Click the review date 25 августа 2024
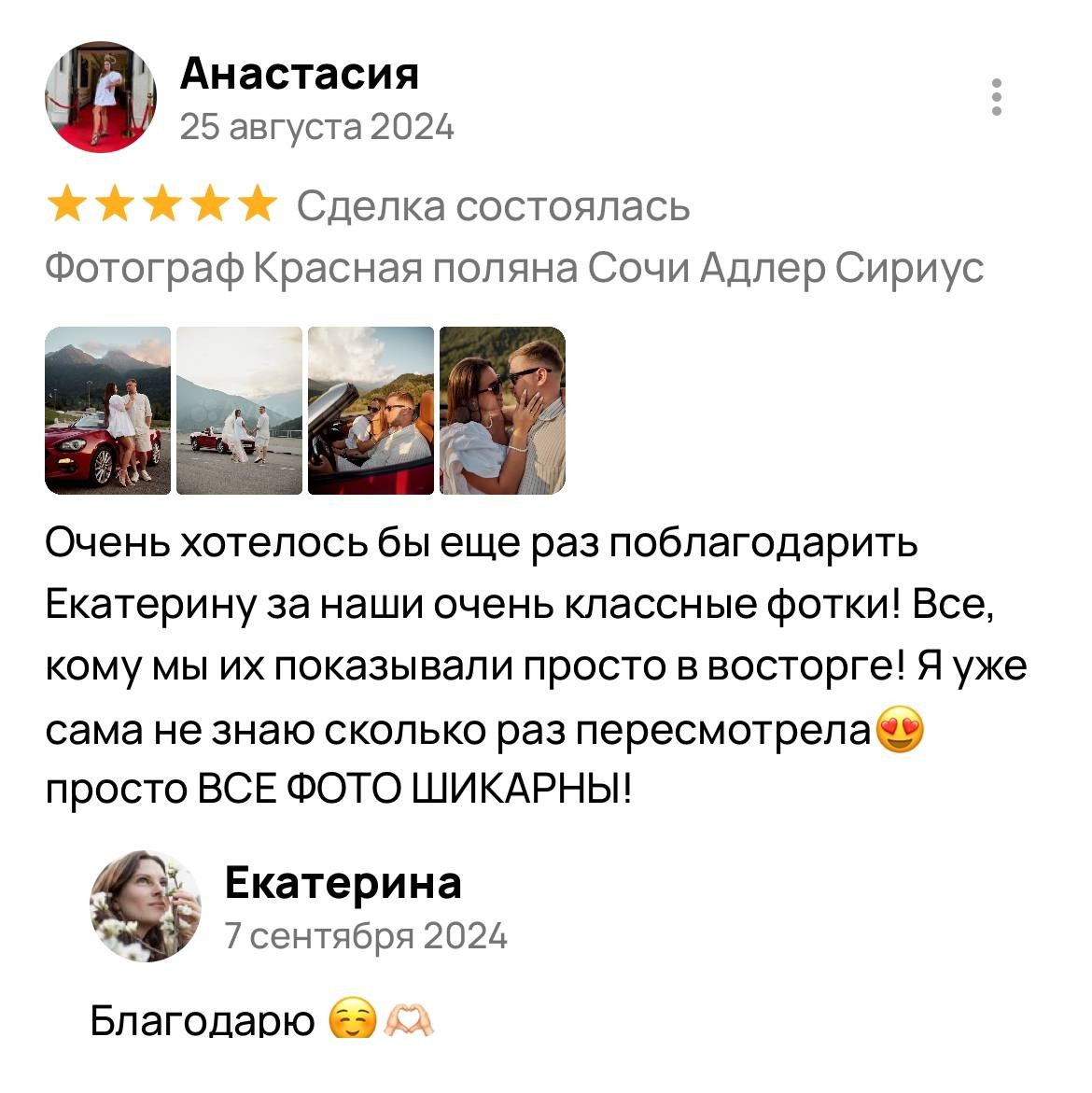Image resolution: width=1092 pixels, height=1093 pixels. (317, 127)
